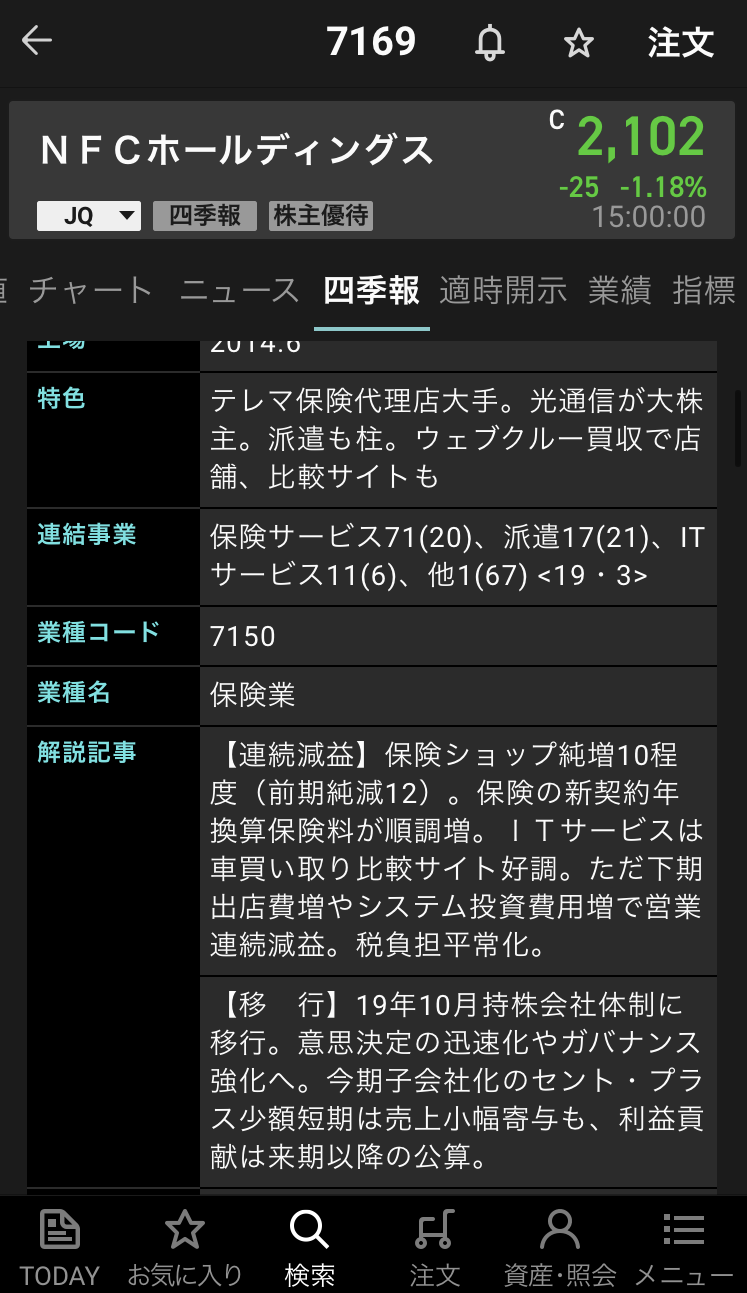Tap the 注文 button in the header

(x=680, y=43)
